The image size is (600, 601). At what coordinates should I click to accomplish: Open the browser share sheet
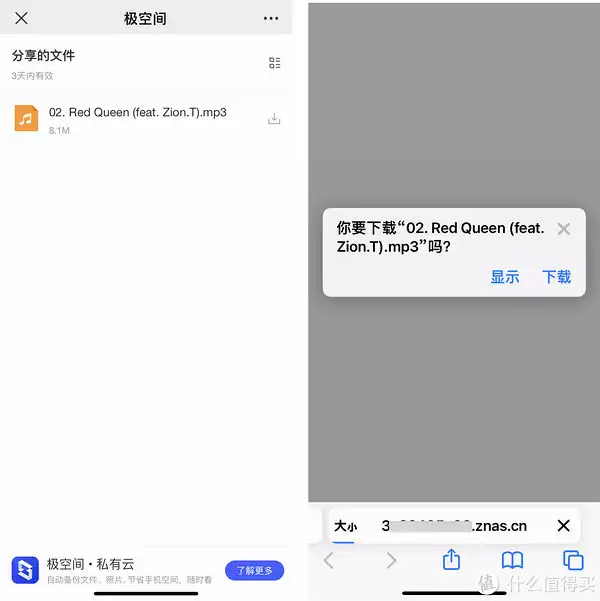pos(451,560)
